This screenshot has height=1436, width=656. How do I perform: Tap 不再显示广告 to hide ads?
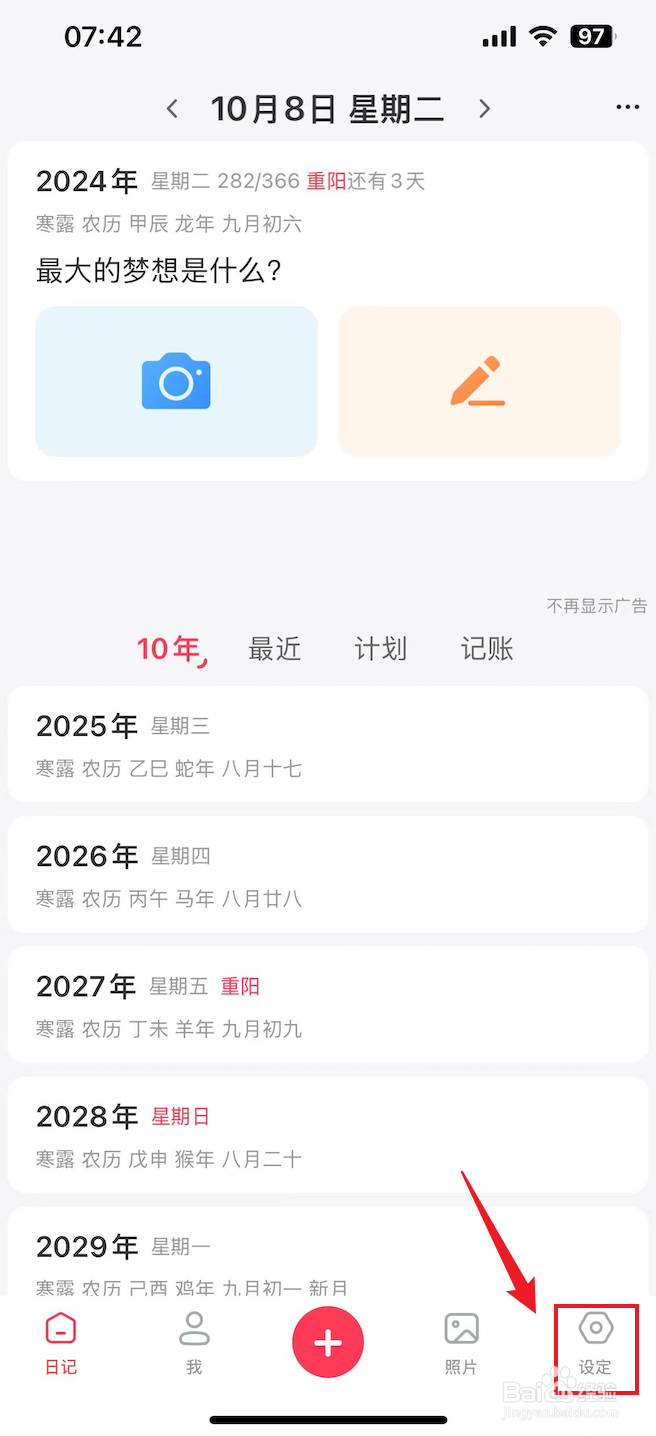(x=596, y=606)
